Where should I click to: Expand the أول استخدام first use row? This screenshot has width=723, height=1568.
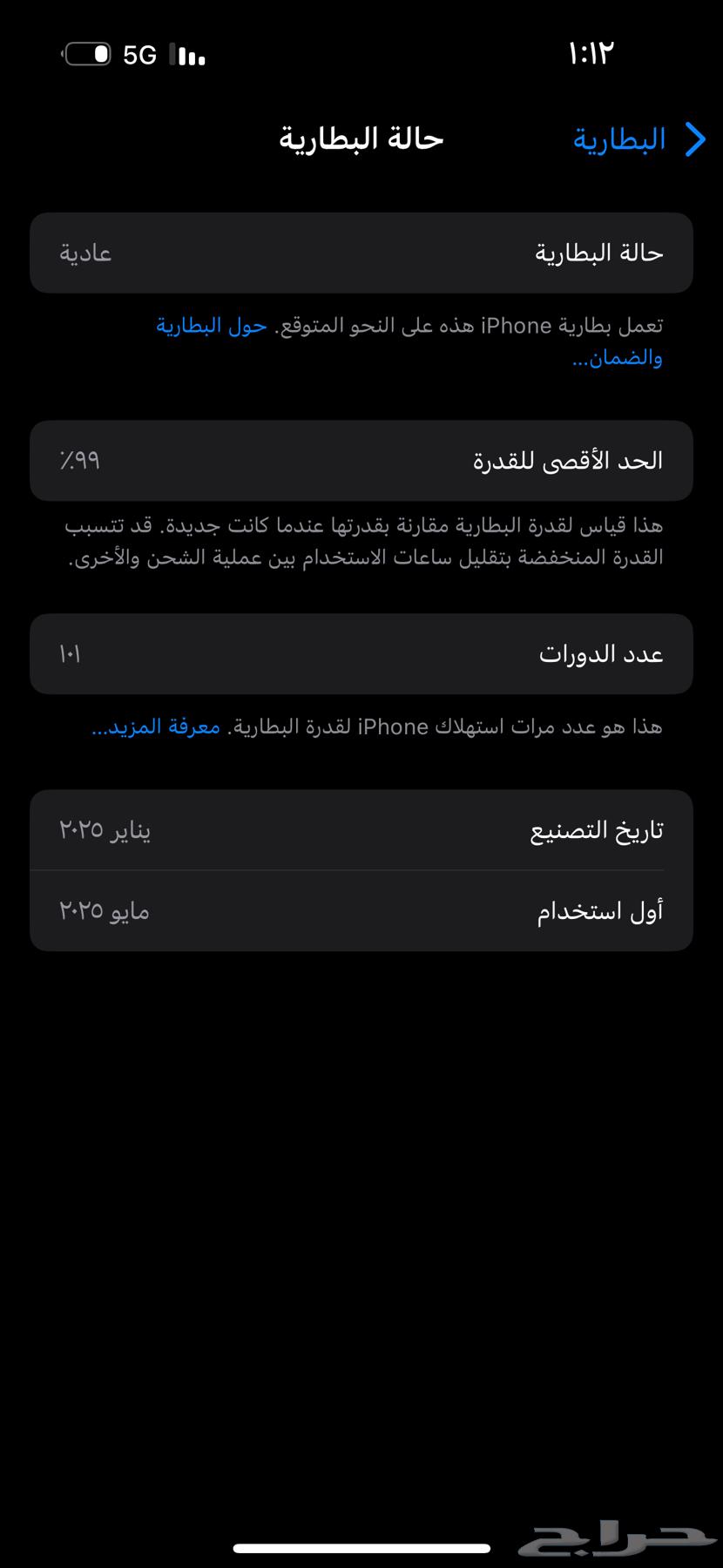click(x=361, y=909)
